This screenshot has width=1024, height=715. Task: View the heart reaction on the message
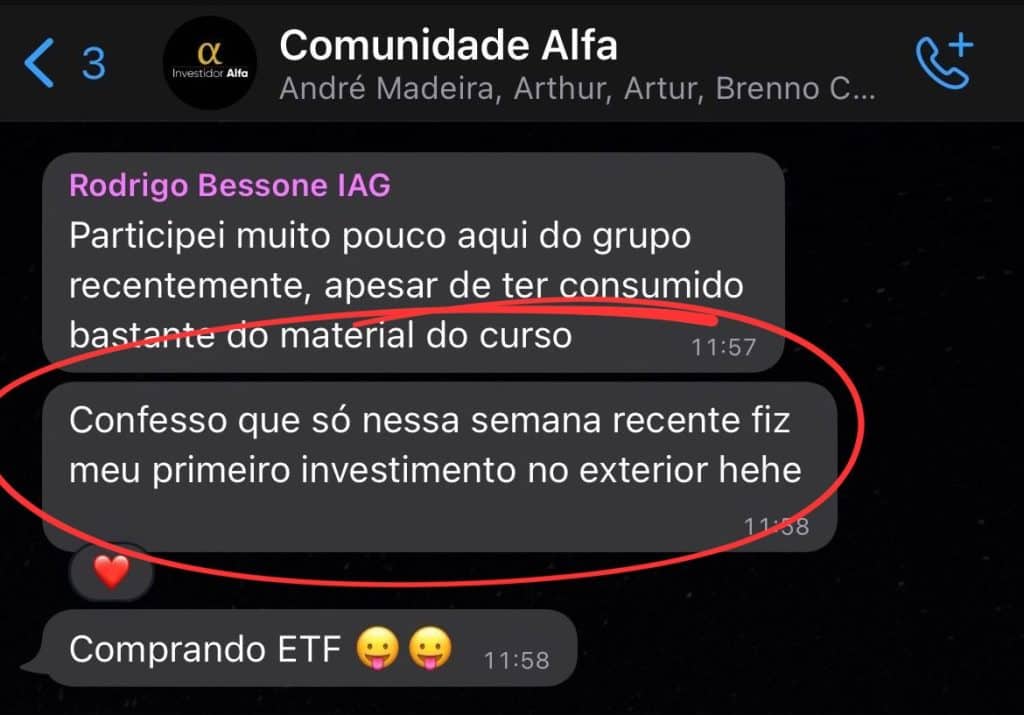tap(111, 573)
